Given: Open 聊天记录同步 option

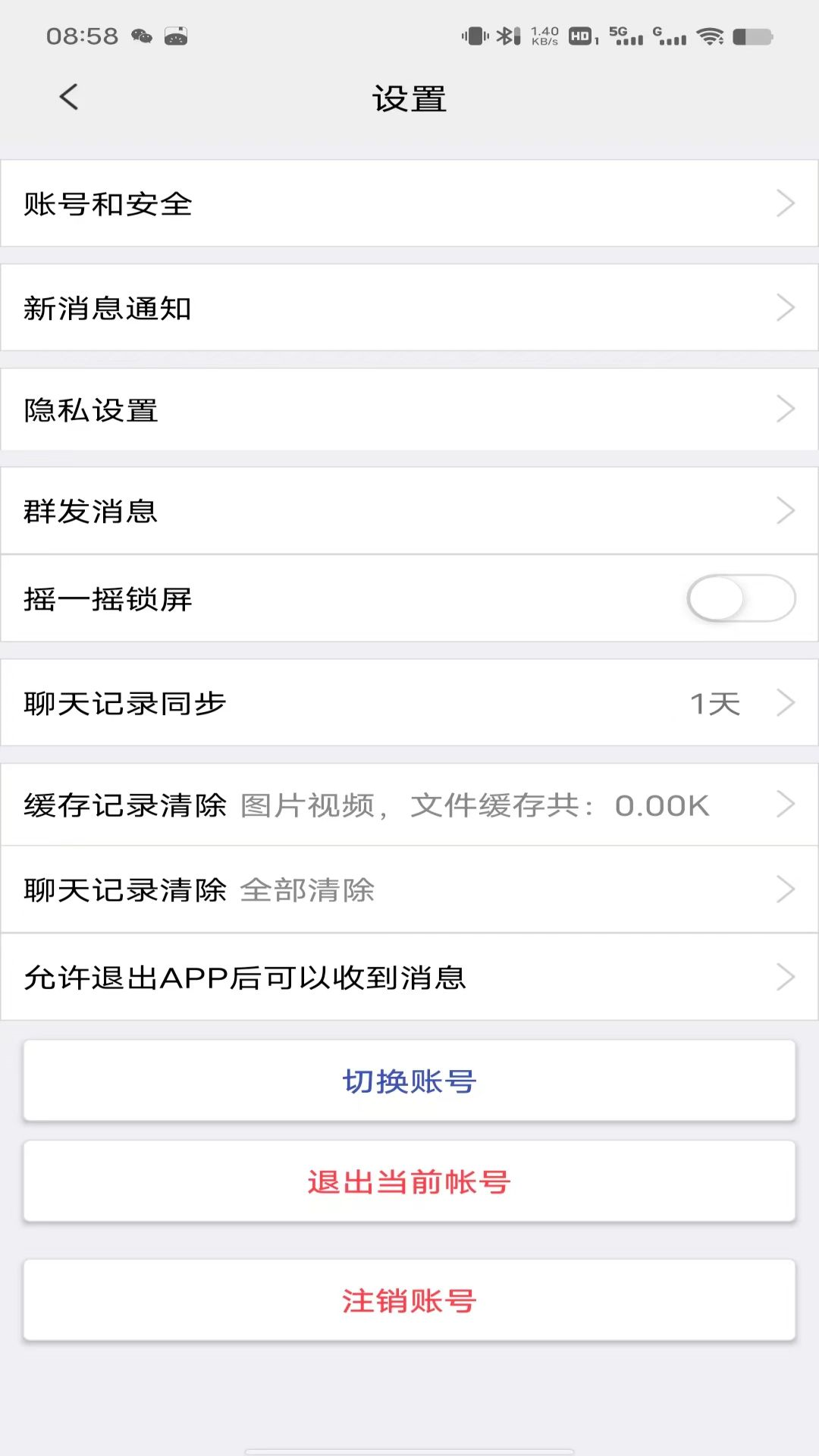Looking at the screenshot, I should [409, 703].
